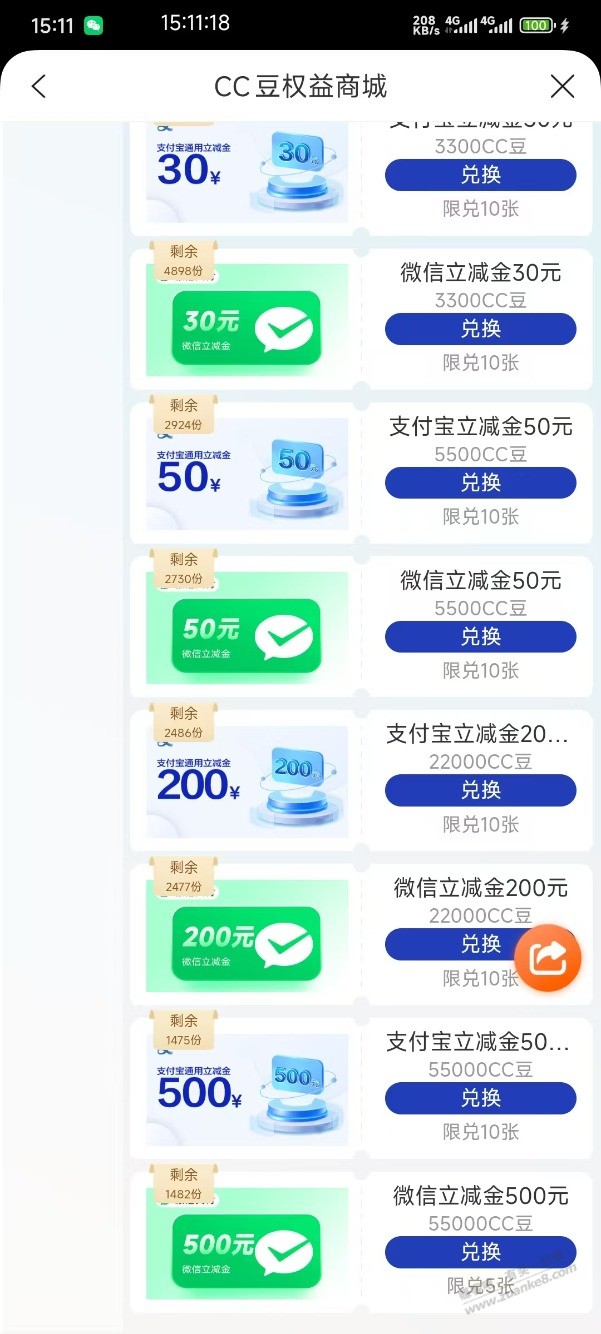View the 支付宝 50¥ coupon image

pyautogui.click(x=247, y=476)
